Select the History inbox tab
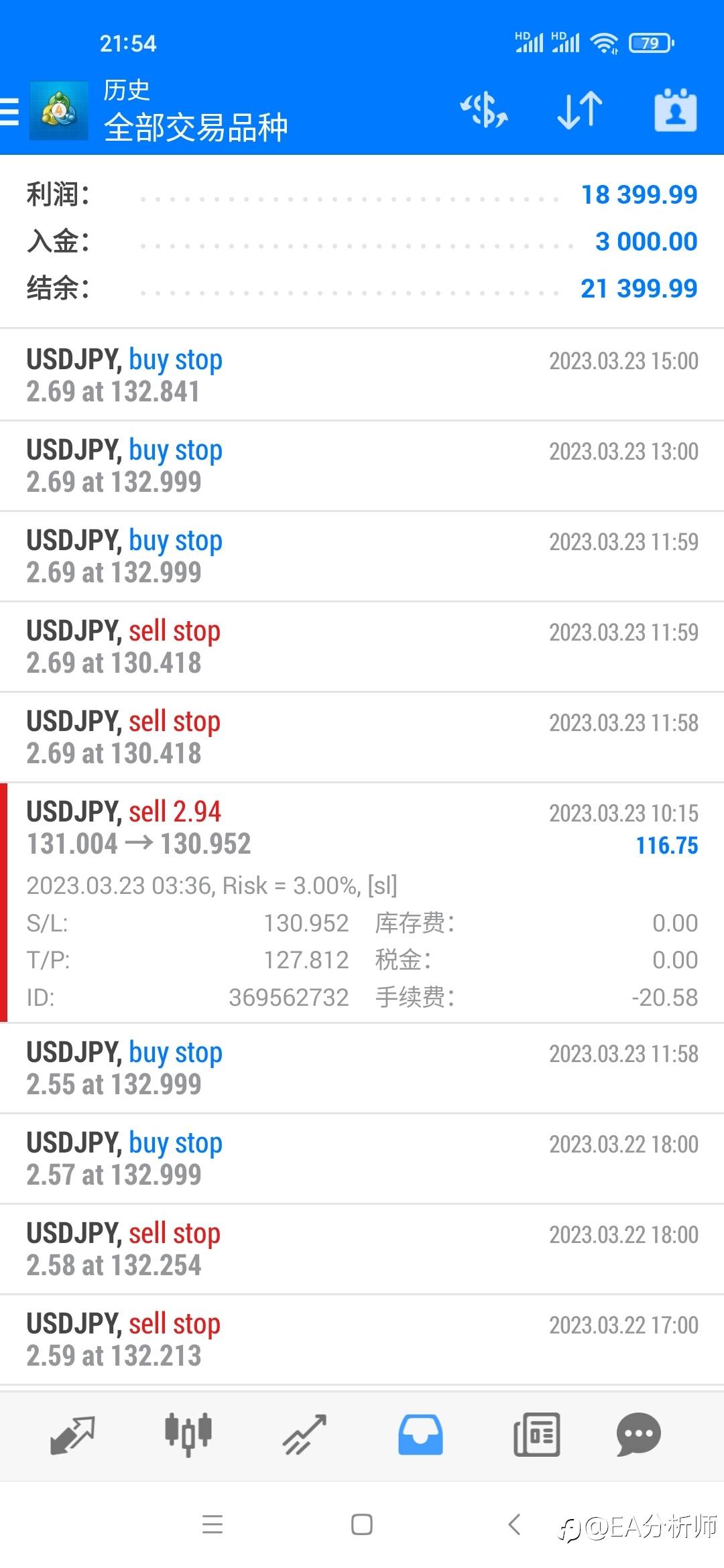The height and width of the screenshot is (1568, 724). (x=420, y=1435)
